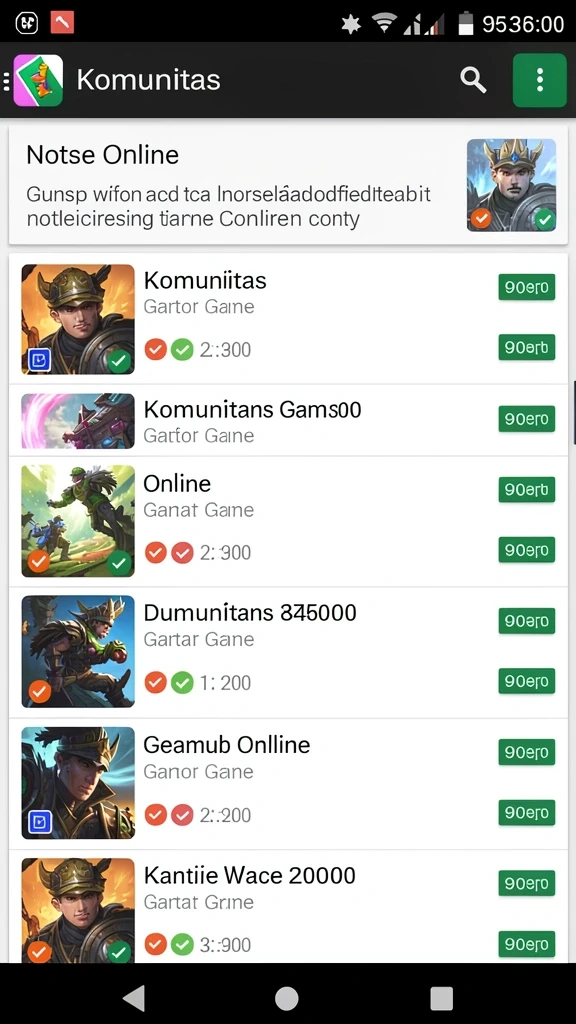Open the Online game row
The height and width of the screenshot is (1024, 576).
coord(288,521)
